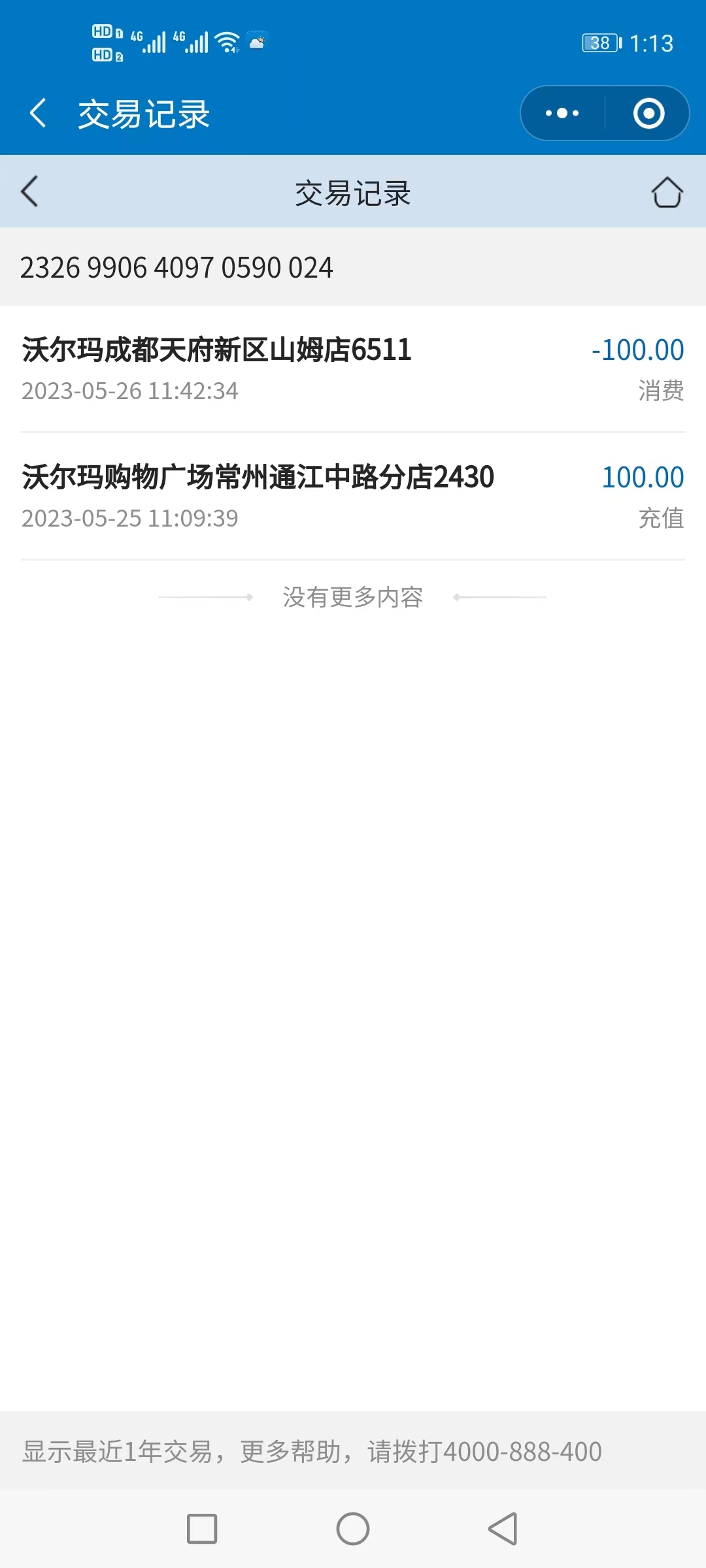Close the mini-program via circle button
This screenshot has width=706, height=1568.
tap(649, 112)
